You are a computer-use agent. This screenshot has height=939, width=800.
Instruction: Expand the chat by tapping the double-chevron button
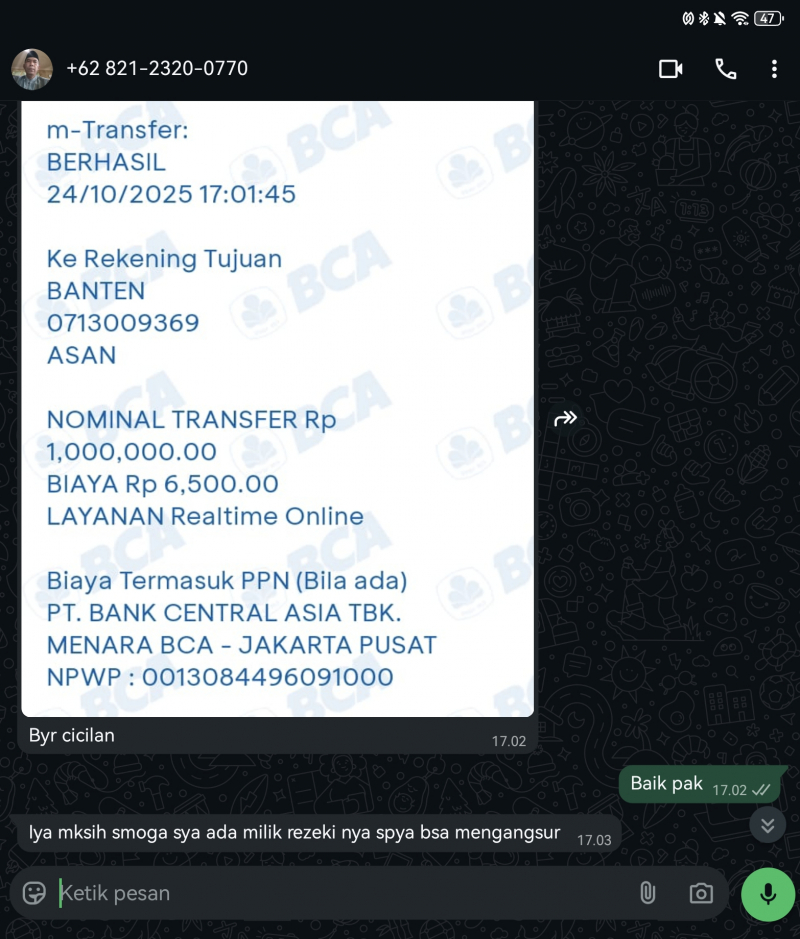pyautogui.click(x=768, y=825)
